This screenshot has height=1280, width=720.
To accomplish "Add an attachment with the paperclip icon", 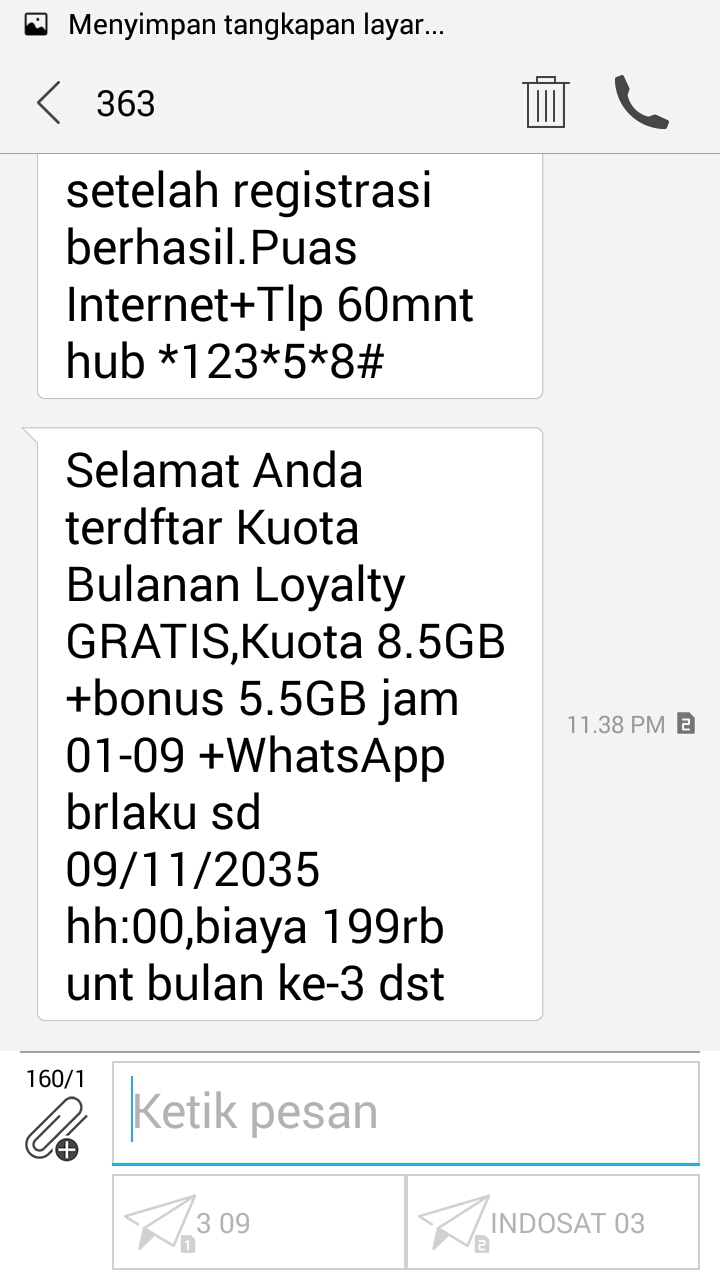I will pos(56,1128).
